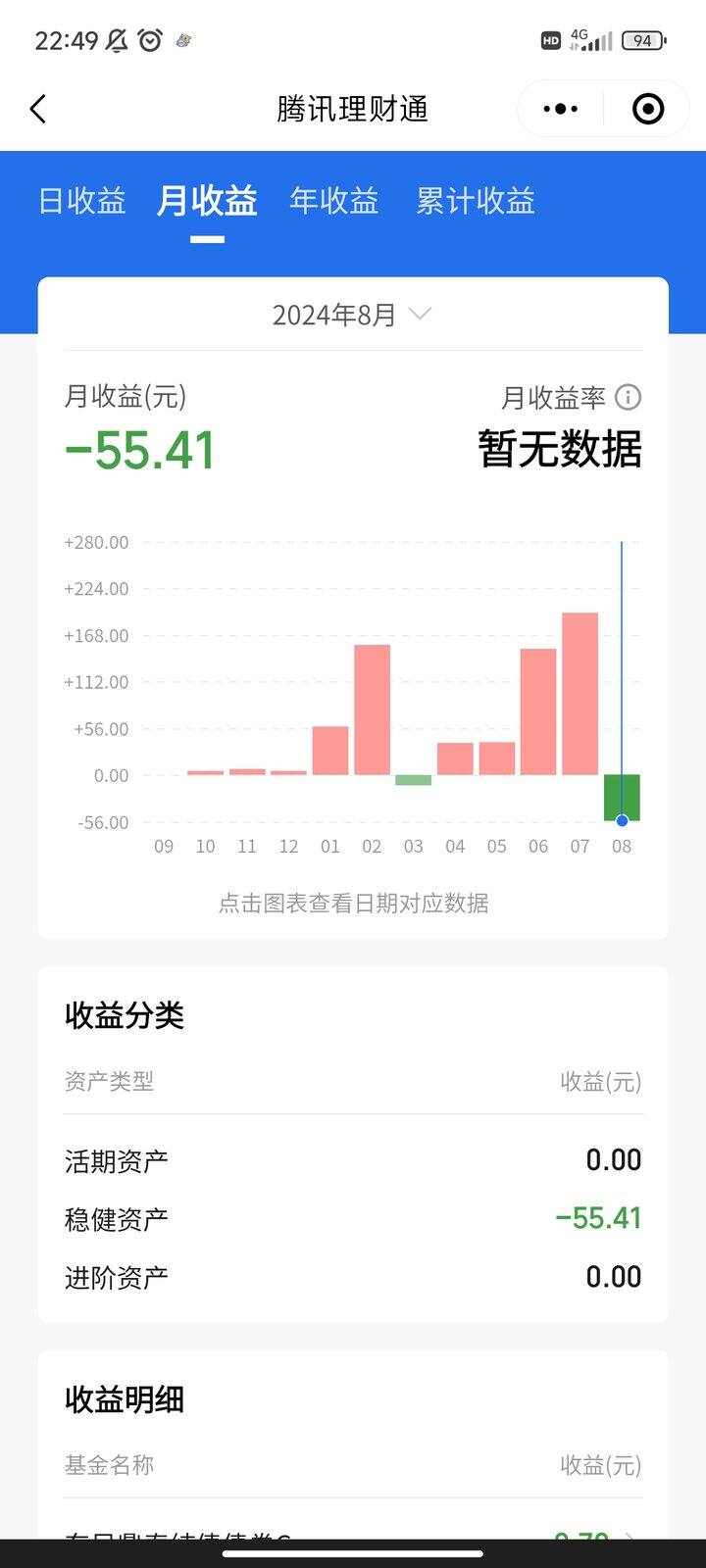Switch to the 日收益 tab

[82, 201]
